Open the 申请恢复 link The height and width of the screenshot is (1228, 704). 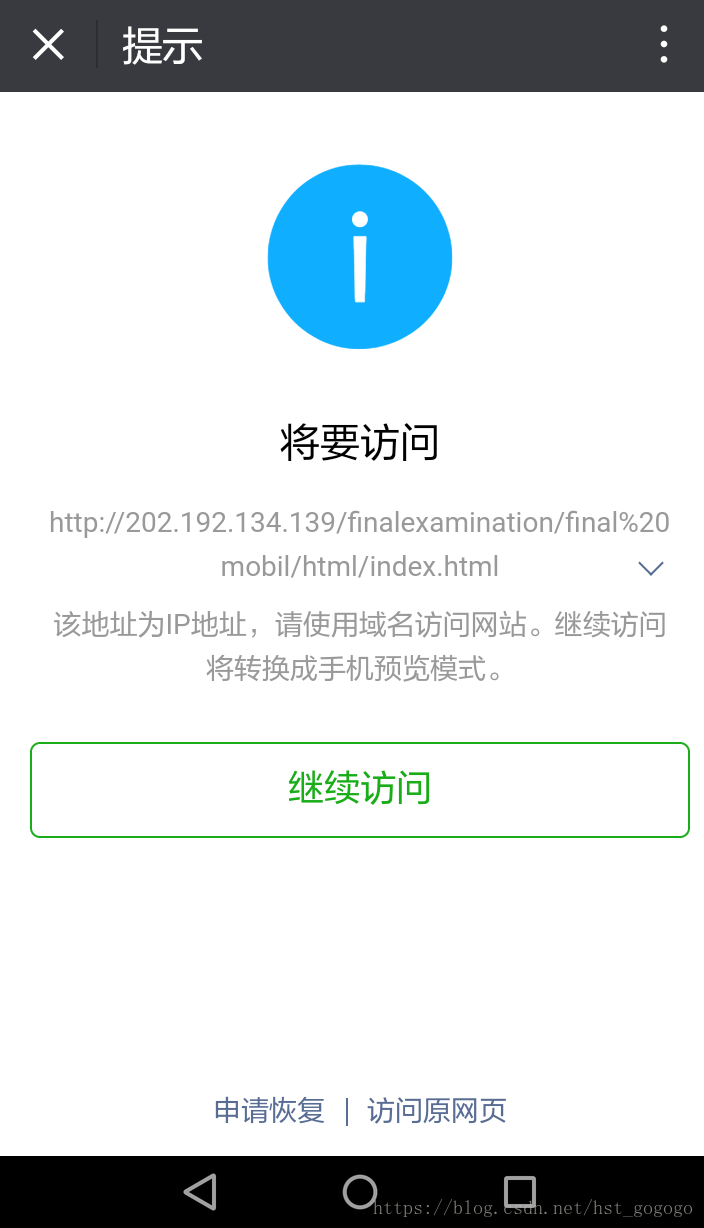coord(269,1110)
